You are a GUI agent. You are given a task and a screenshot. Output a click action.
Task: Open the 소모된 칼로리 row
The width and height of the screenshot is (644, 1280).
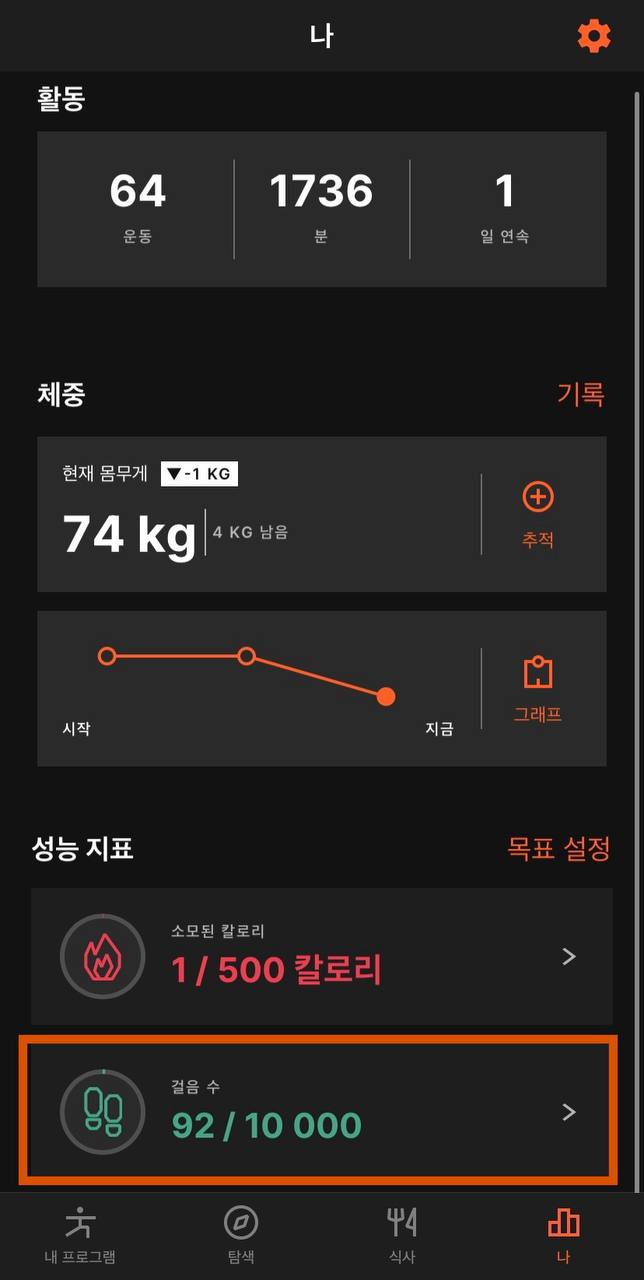[321, 956]
